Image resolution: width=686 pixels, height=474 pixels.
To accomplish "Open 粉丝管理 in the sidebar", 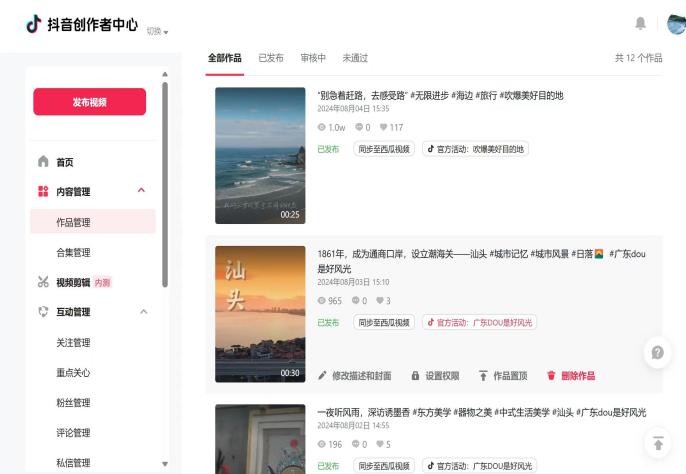I will (x=73, y=403).
